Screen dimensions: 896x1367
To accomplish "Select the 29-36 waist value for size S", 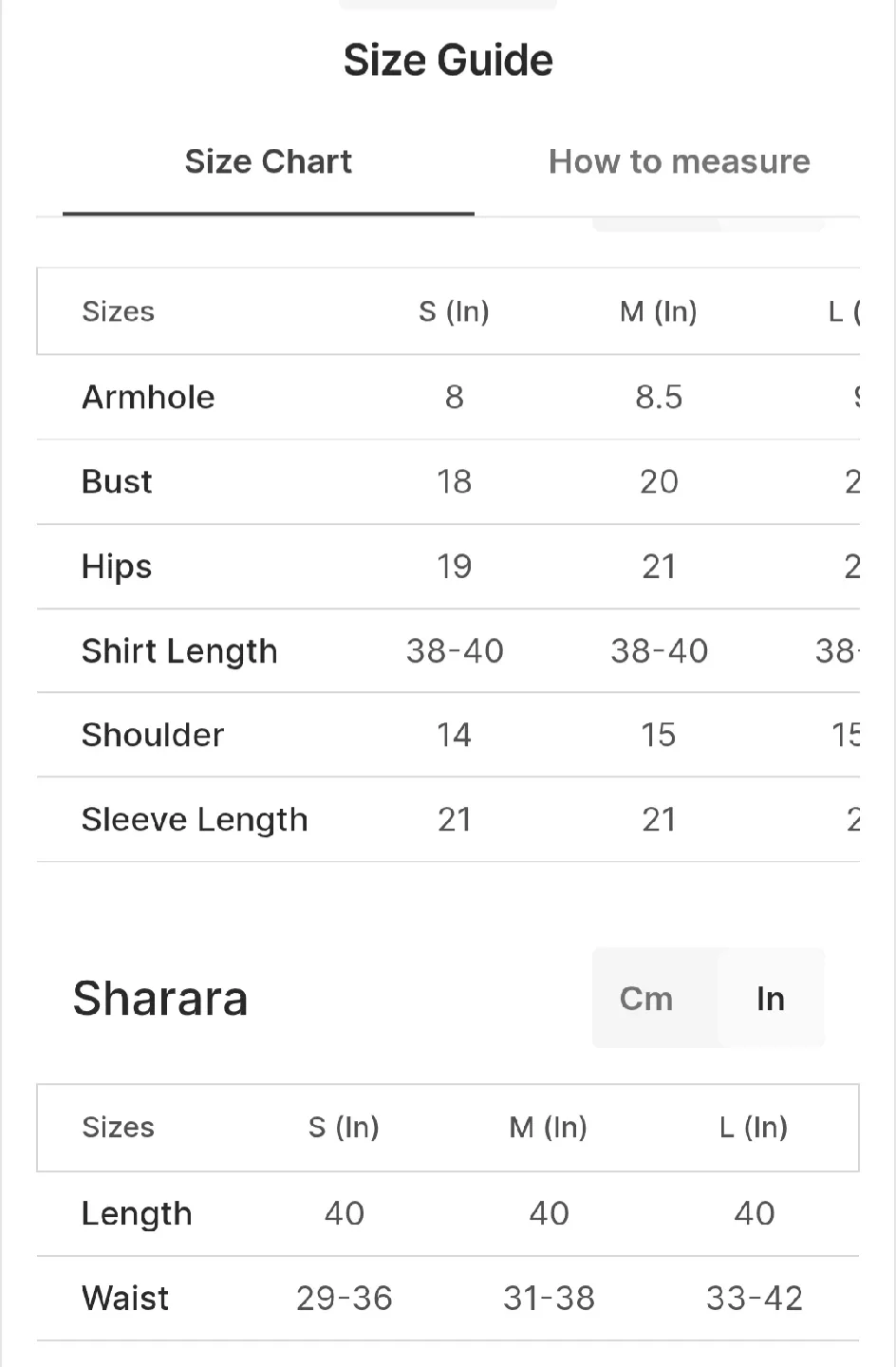I will click(344, 1298).
